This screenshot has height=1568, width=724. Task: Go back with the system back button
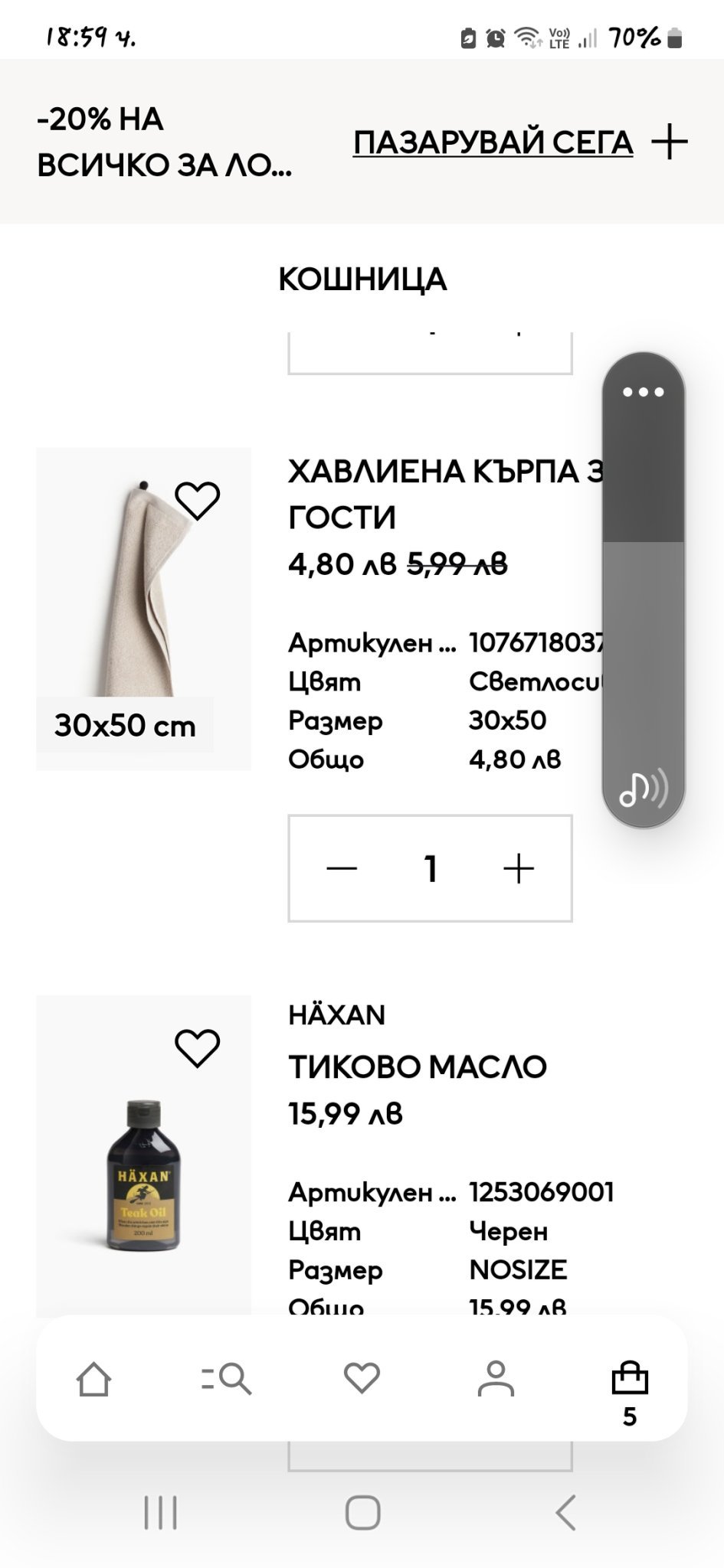[x=565, y=1513]
